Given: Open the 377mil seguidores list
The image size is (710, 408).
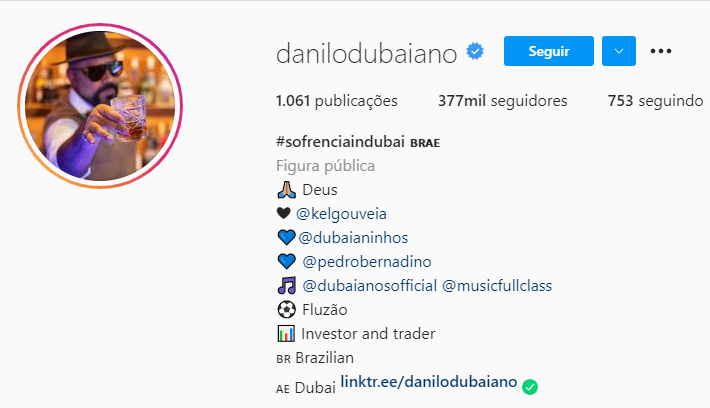Looking at the screenshot, I should [502, 101].
